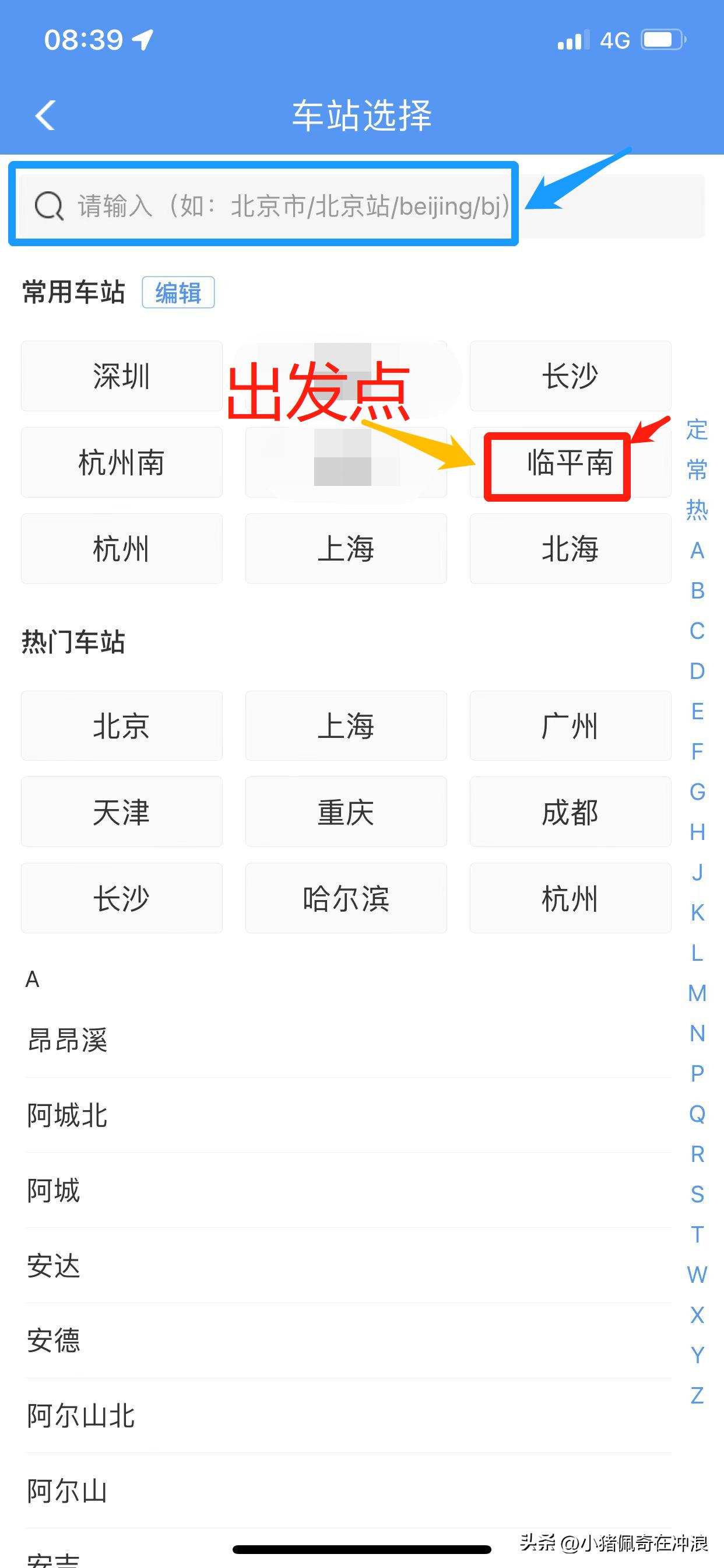The height and width of the screenshot is (1568, 724).
Task: Select 北海 from frequent stations
Action: pyautogui.click(x=570, y=548)
